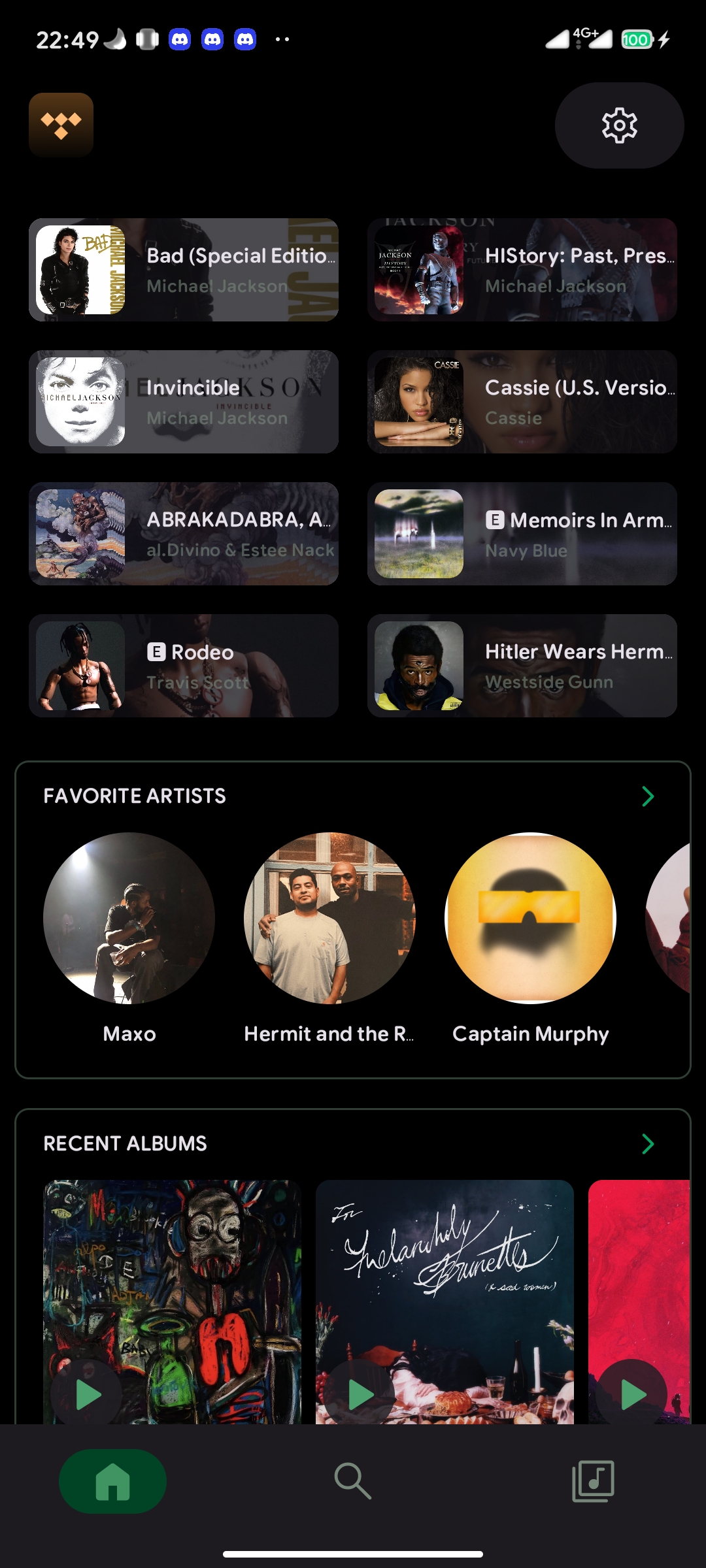Tap the Tidal logo button
Screen dimensions: 706x1568
pyautogui.click(x=61, y=125)
